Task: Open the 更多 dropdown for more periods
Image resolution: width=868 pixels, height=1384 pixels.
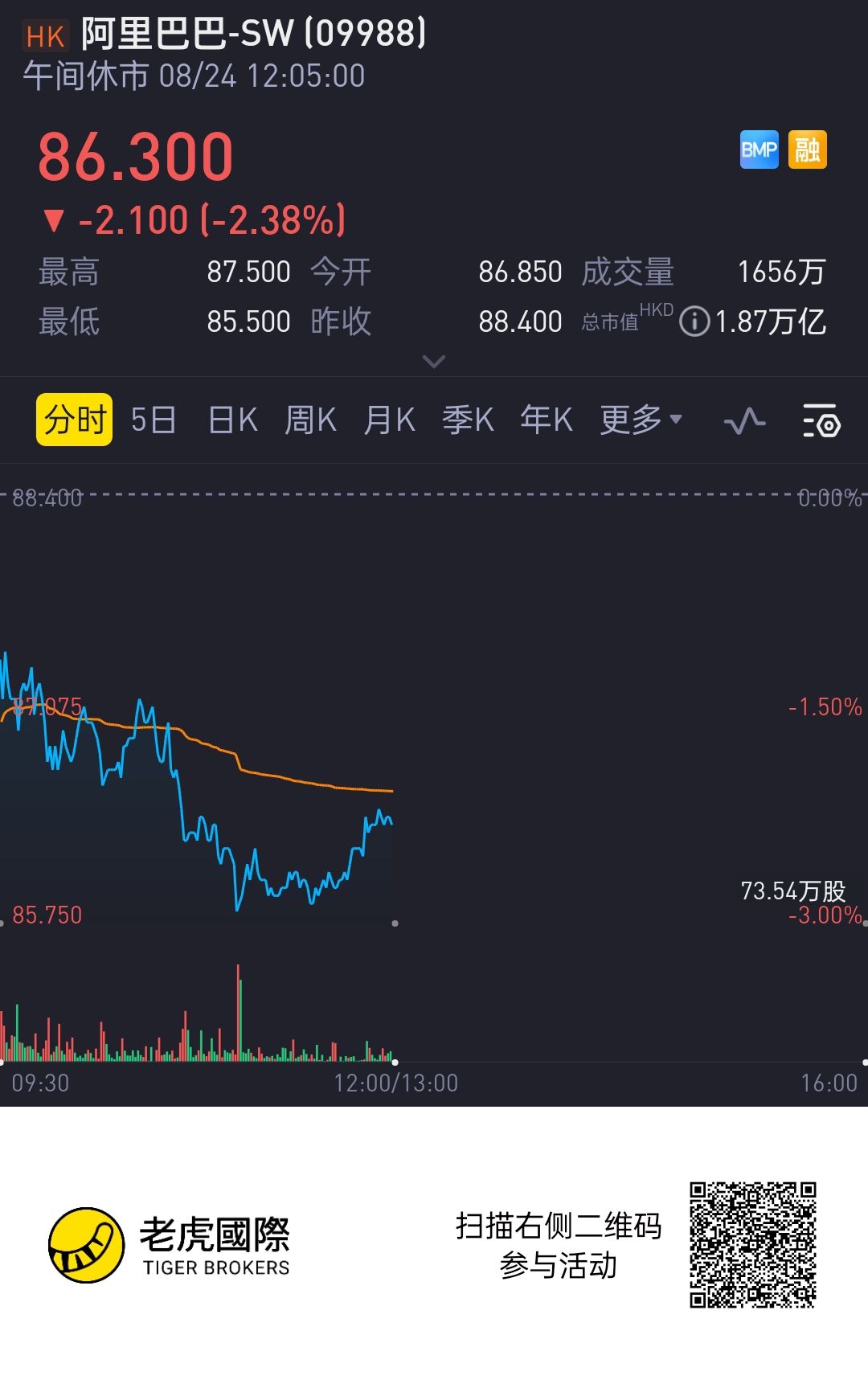Action: point(641,420)
